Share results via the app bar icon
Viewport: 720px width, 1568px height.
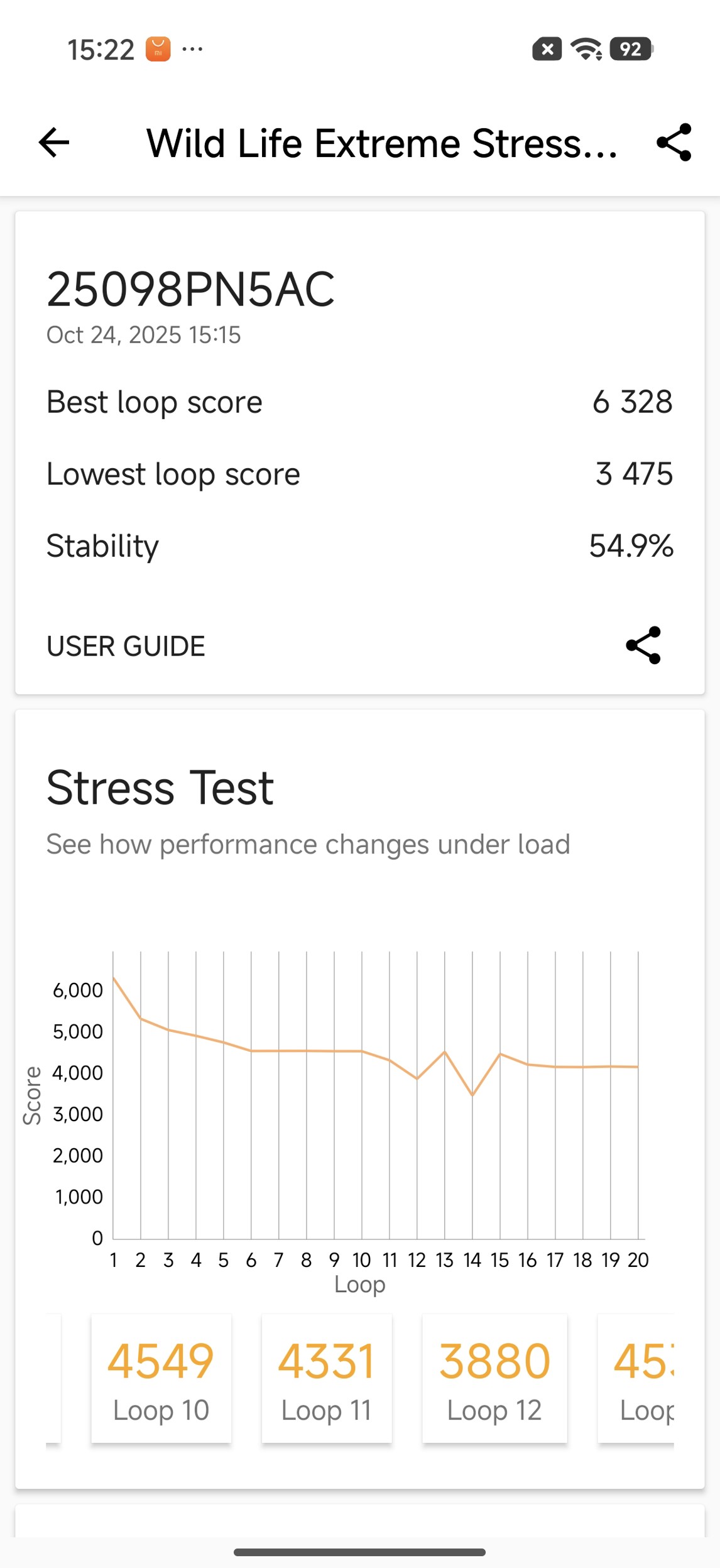tap(674, 143)
